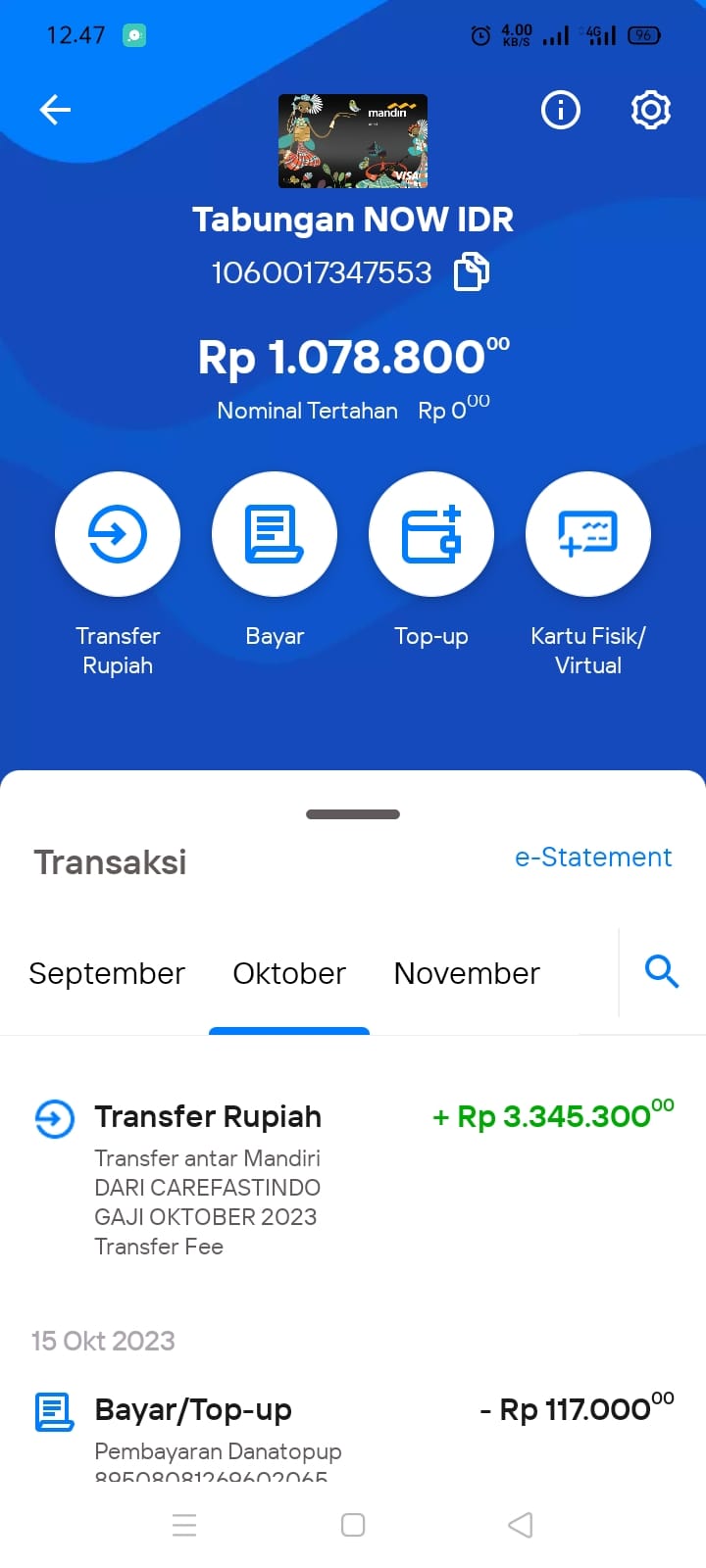
Task: Open the Top-up option
Action: click(431, 534)
